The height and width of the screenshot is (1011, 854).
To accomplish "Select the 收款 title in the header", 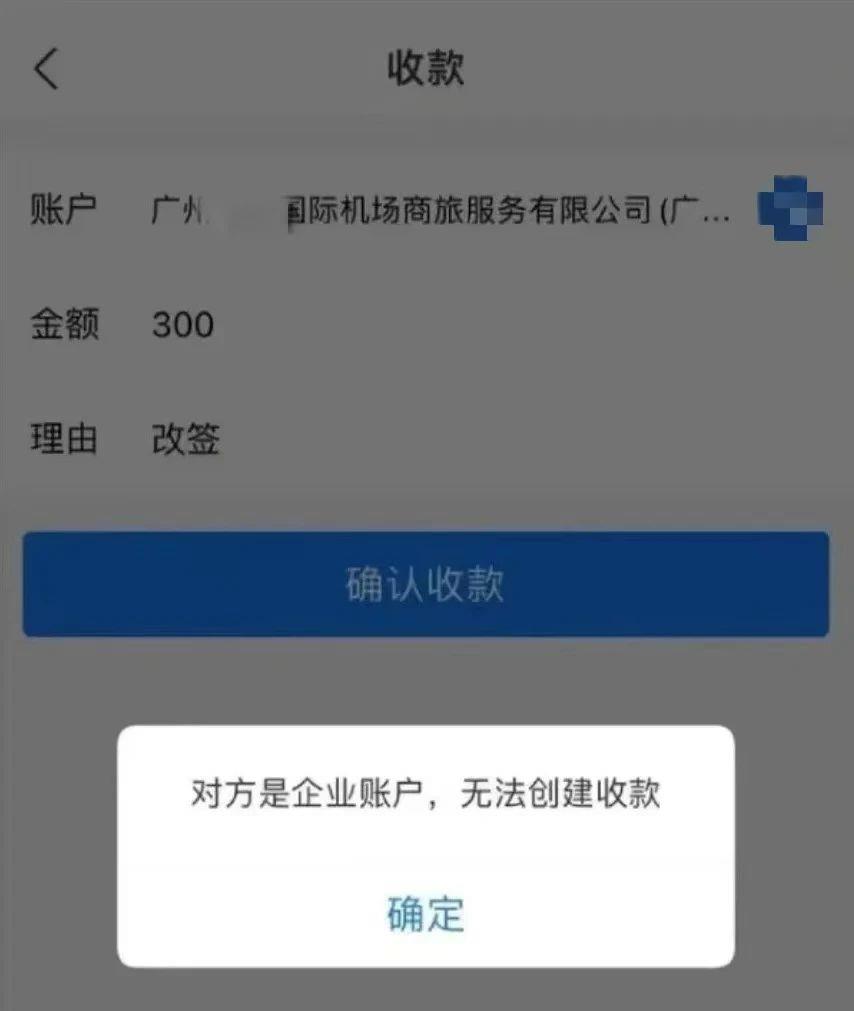I will tap(427, 69).
